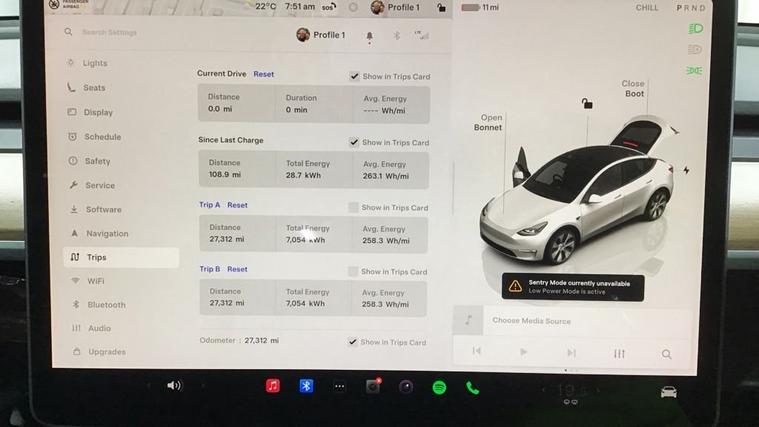Uncheck Show in Trips Card for Odometer
The height and width of the screenshot is (427, 759).
pyautogui.click(x=353, y=342)
